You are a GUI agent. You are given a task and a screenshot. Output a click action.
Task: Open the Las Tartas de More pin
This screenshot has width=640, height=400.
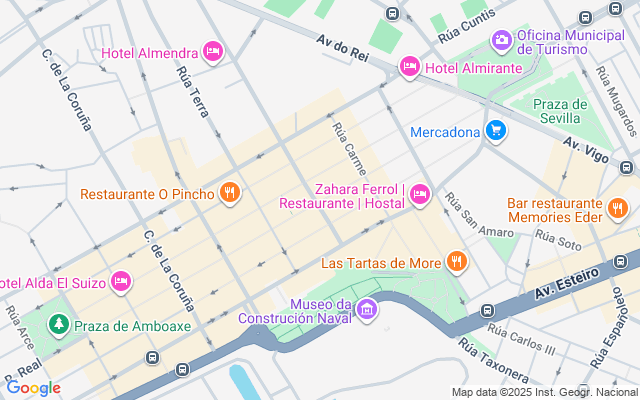[x=457, y=263]
